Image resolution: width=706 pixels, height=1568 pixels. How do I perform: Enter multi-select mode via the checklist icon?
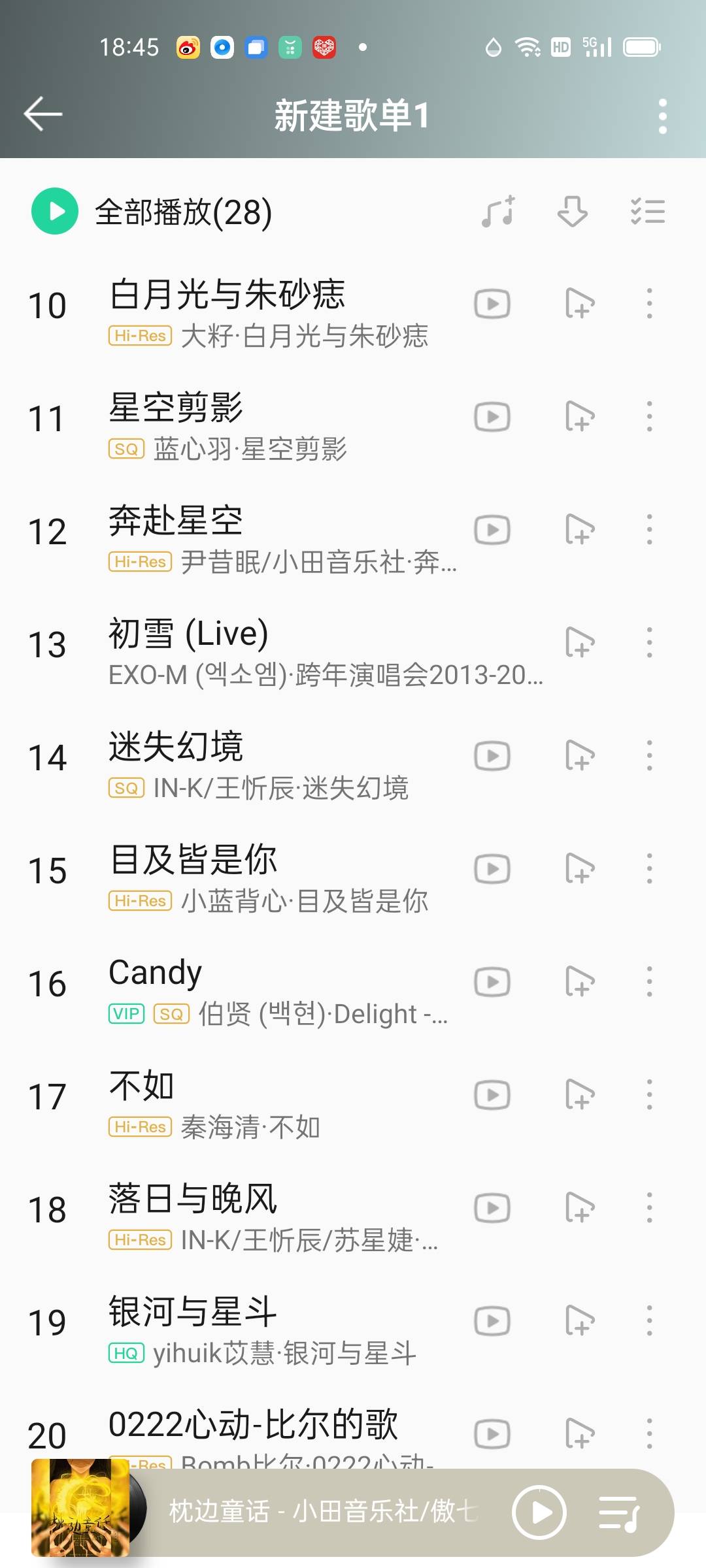648,211
